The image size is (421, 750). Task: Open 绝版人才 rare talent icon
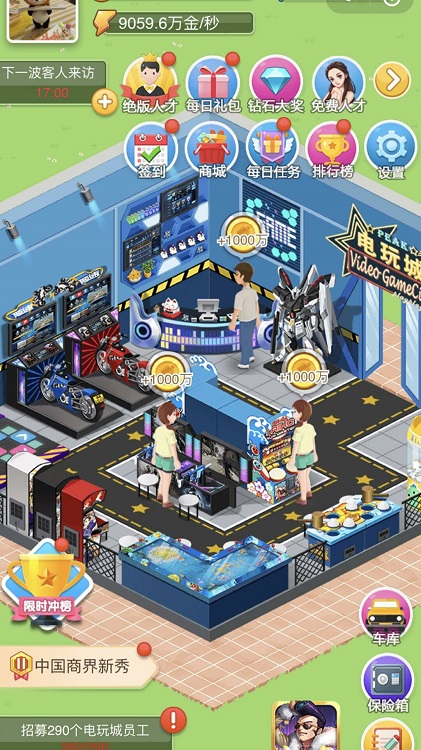click(x=150, y=85)
